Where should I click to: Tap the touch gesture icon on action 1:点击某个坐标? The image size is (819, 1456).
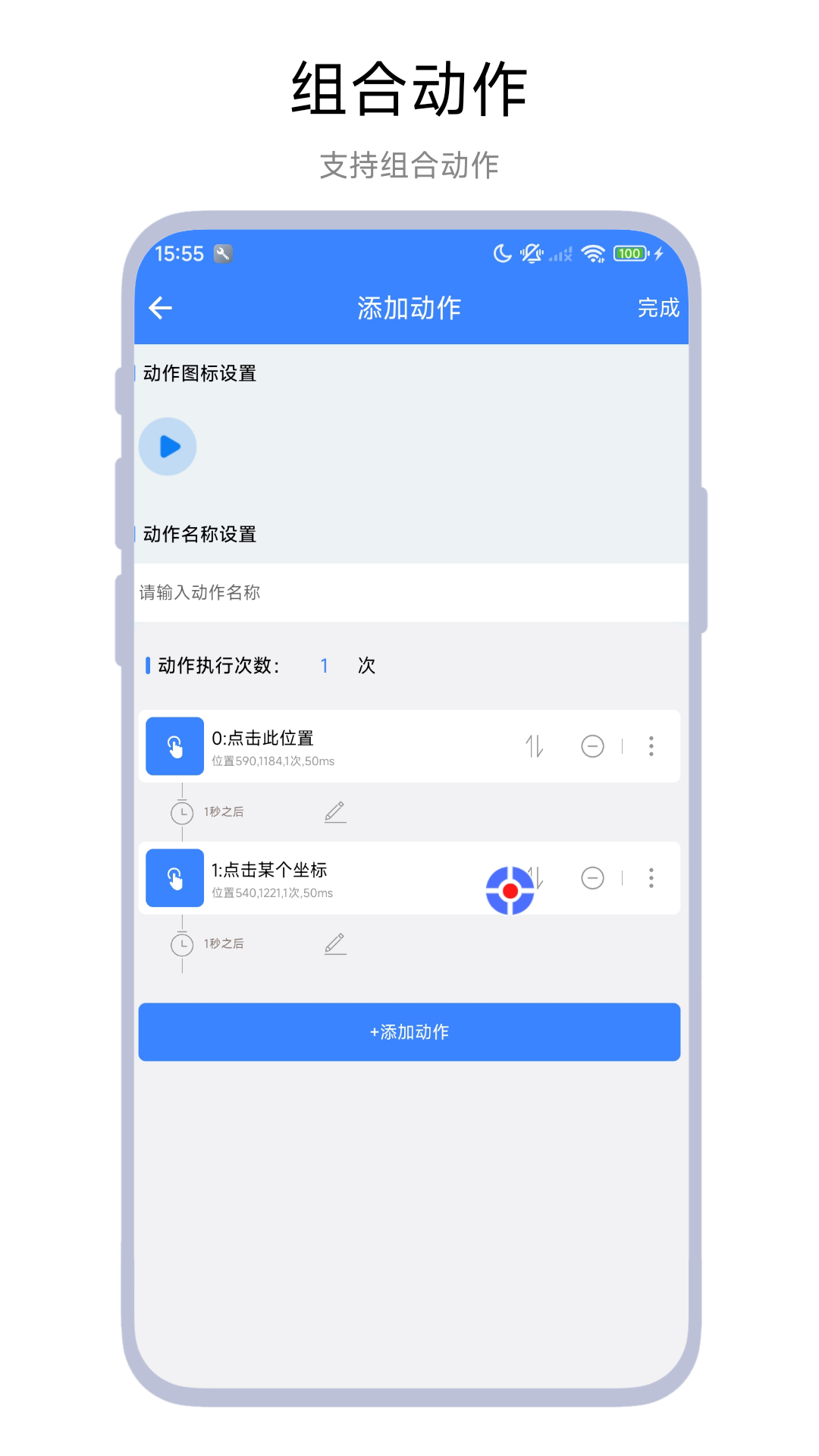(x=174, y=878)
